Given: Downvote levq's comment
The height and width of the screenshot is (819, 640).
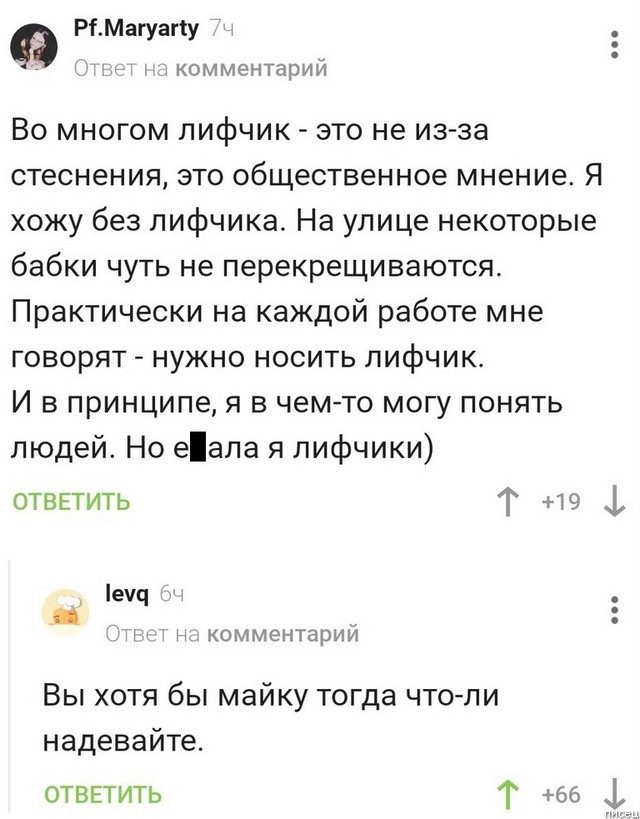Looking at the screenshot, I should click(611, 794).
